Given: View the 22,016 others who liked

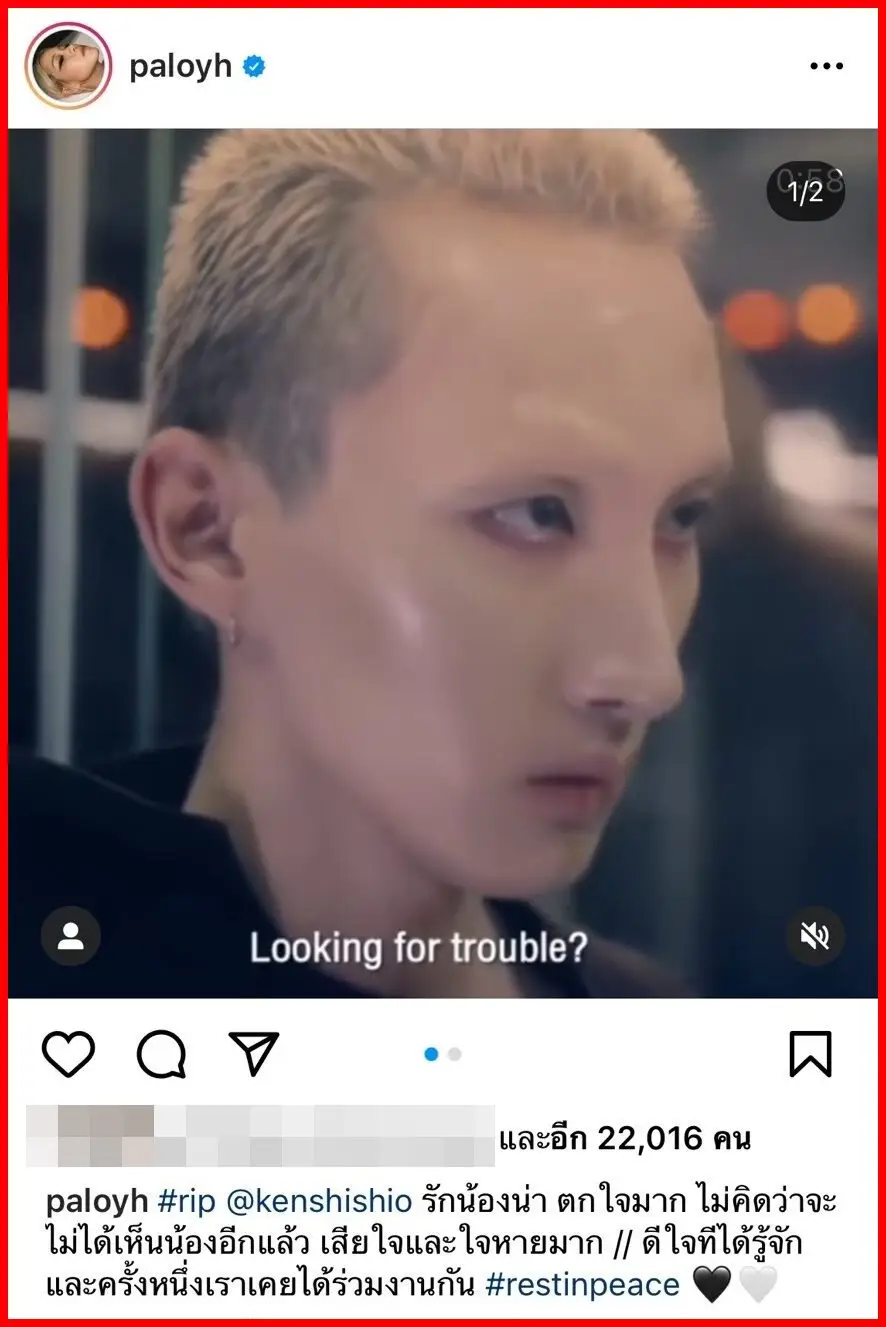Looking at the screenshot, I should click(624, 1138).
